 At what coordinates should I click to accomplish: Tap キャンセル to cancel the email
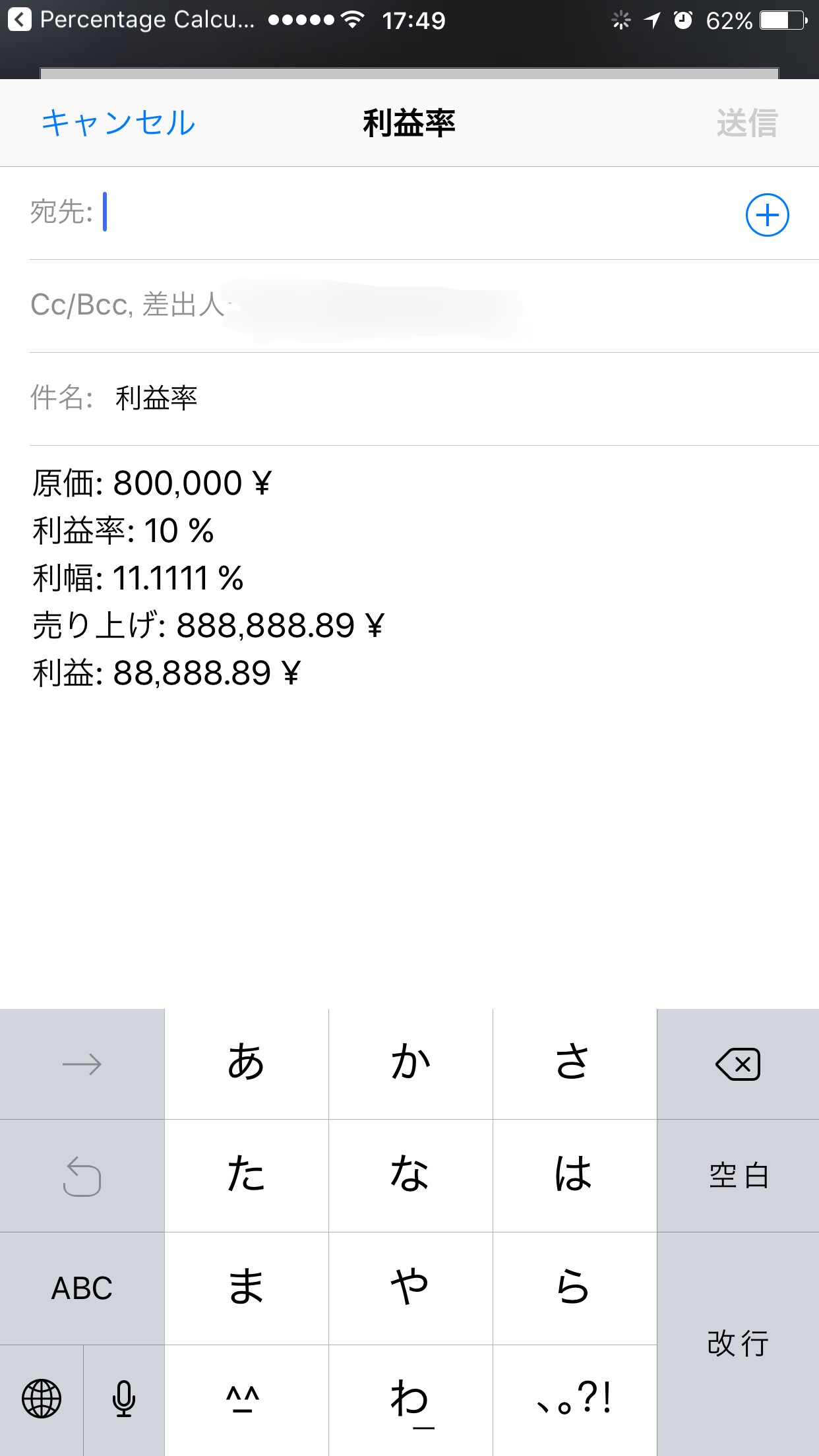pyautogui.click(x=119, y=123)
